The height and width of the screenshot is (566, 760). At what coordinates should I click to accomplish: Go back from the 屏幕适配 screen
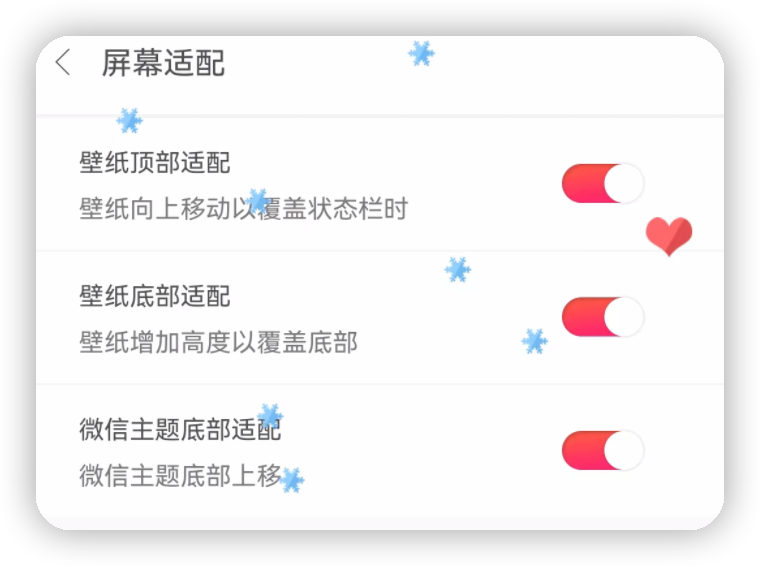point(63,63)
